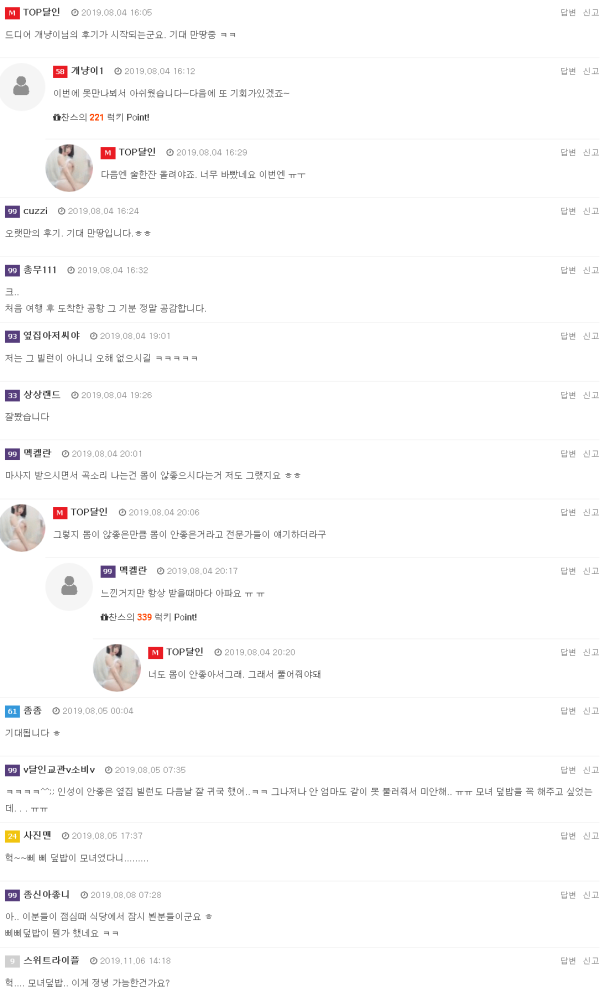Reply to 옆집아저씨야's comment
This screenshot has height=998, width=600.
[x=567, y=336]
